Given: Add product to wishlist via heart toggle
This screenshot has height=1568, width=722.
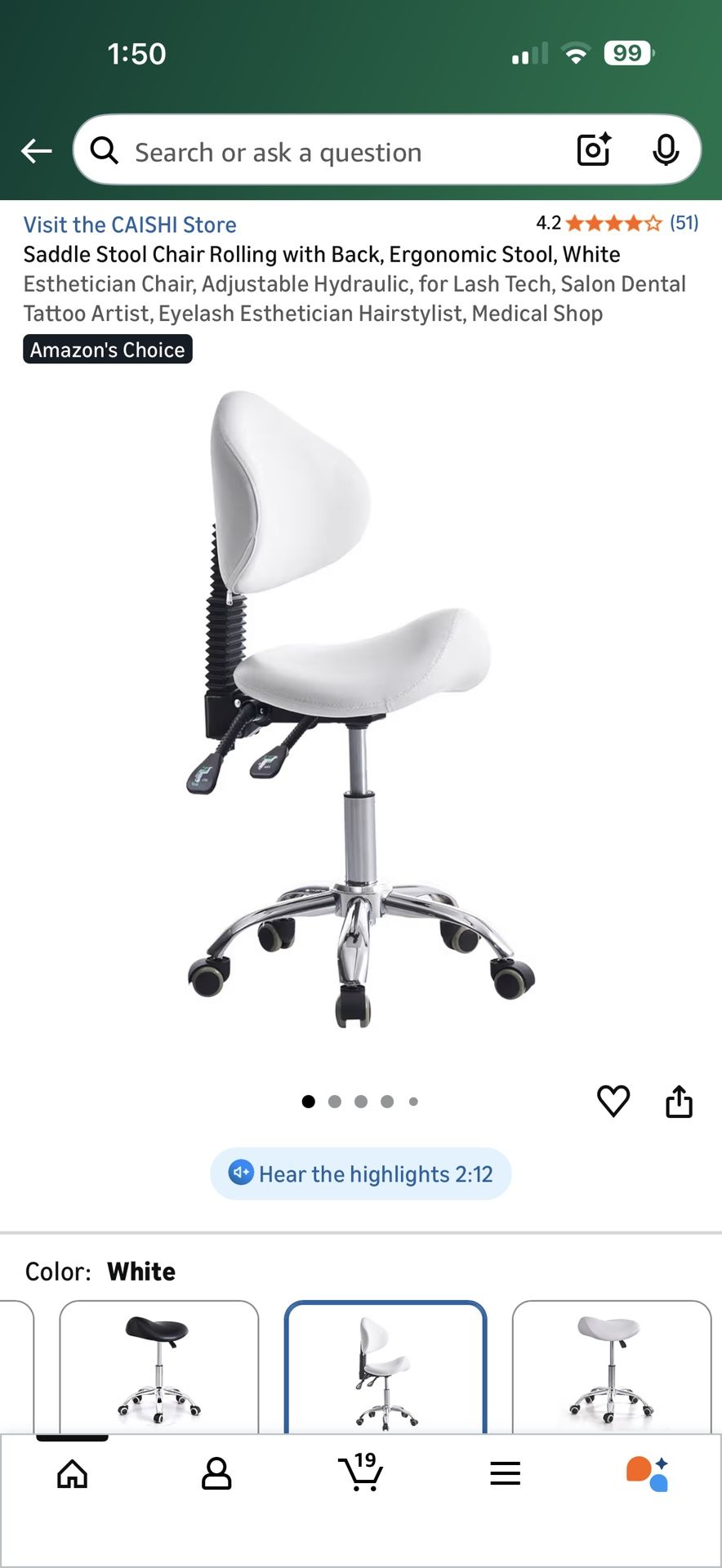Looking at the screenshot, I should click(613, 1101).
